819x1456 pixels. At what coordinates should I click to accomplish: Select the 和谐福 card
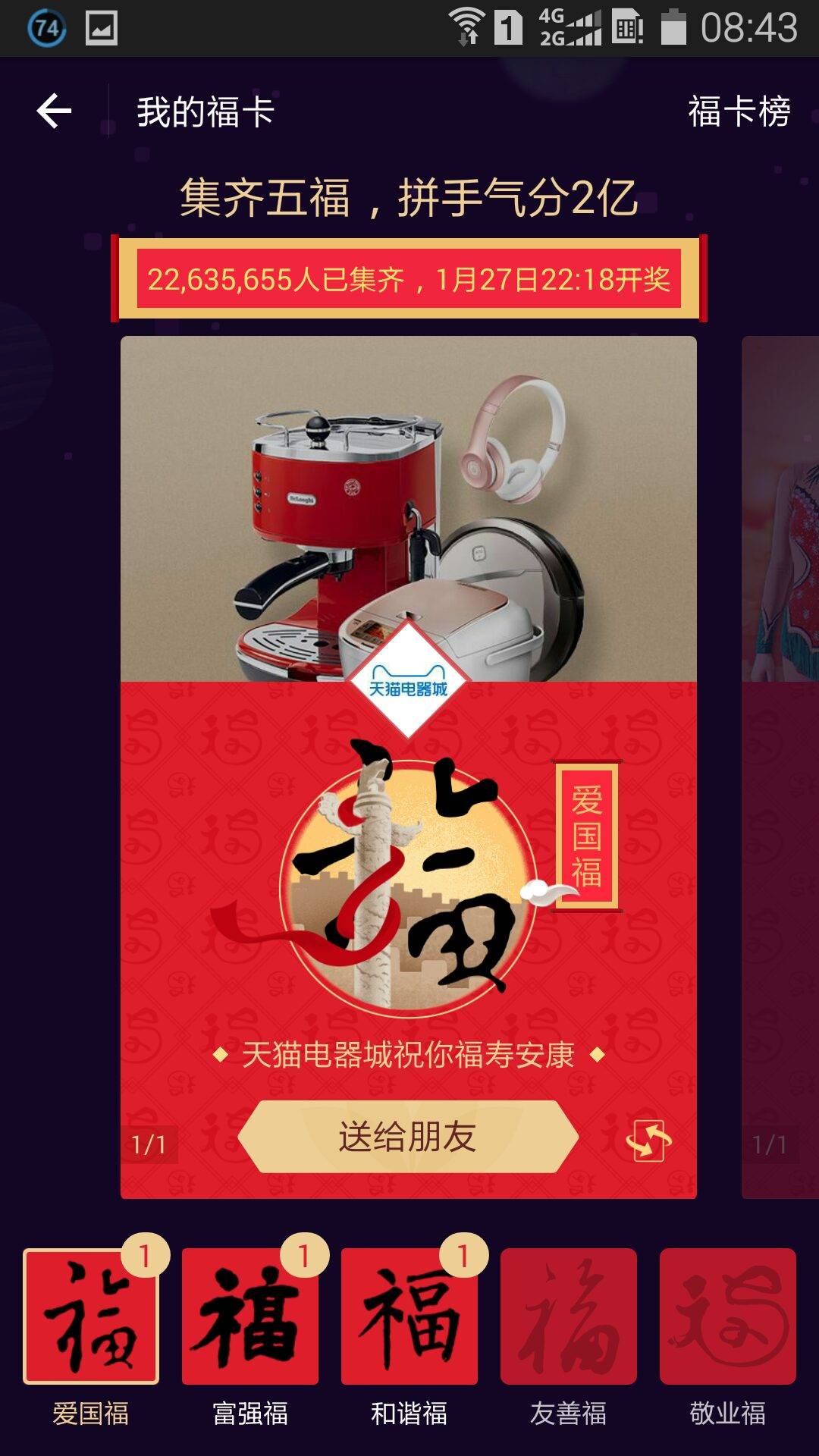(x=409, y=1316)
